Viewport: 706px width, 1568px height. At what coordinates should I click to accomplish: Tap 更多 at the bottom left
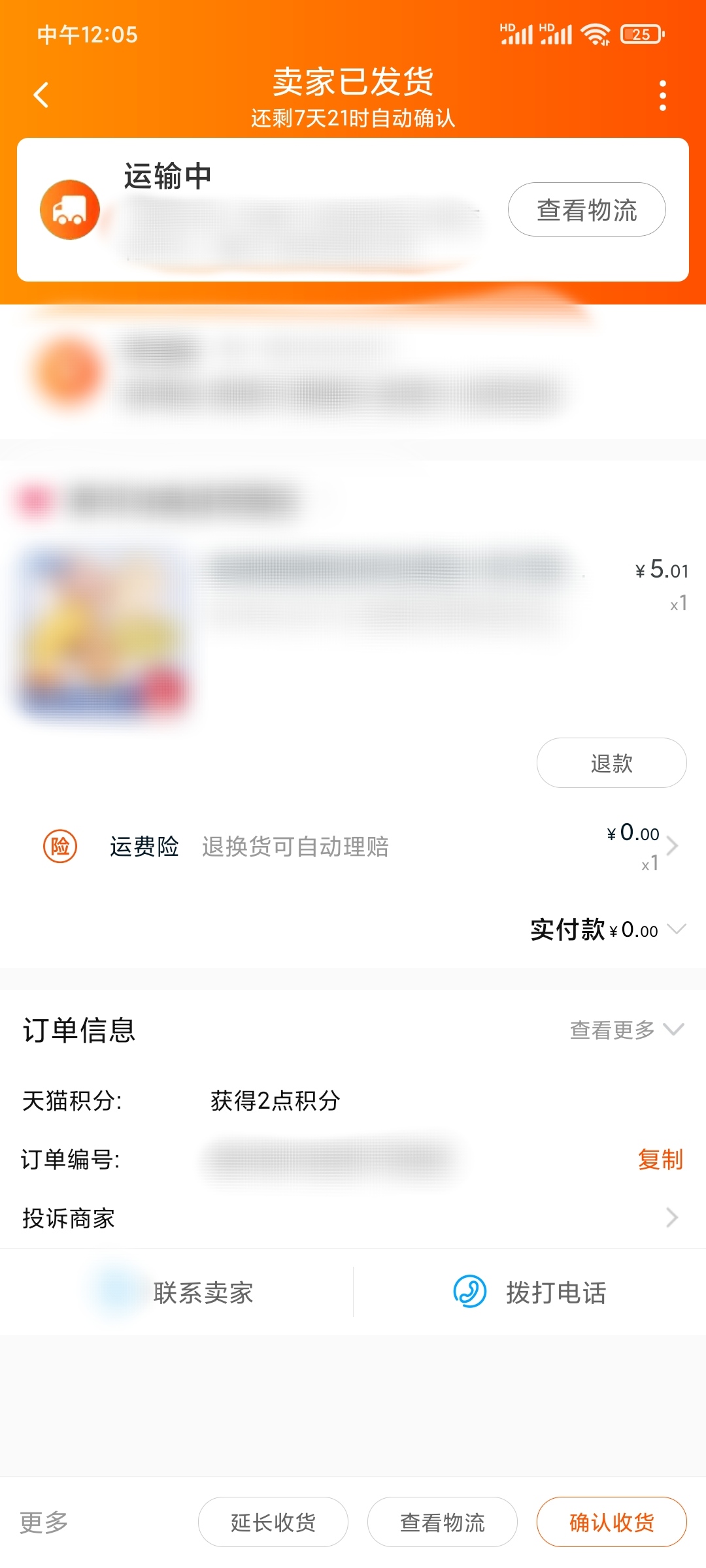pos(43,1522)
